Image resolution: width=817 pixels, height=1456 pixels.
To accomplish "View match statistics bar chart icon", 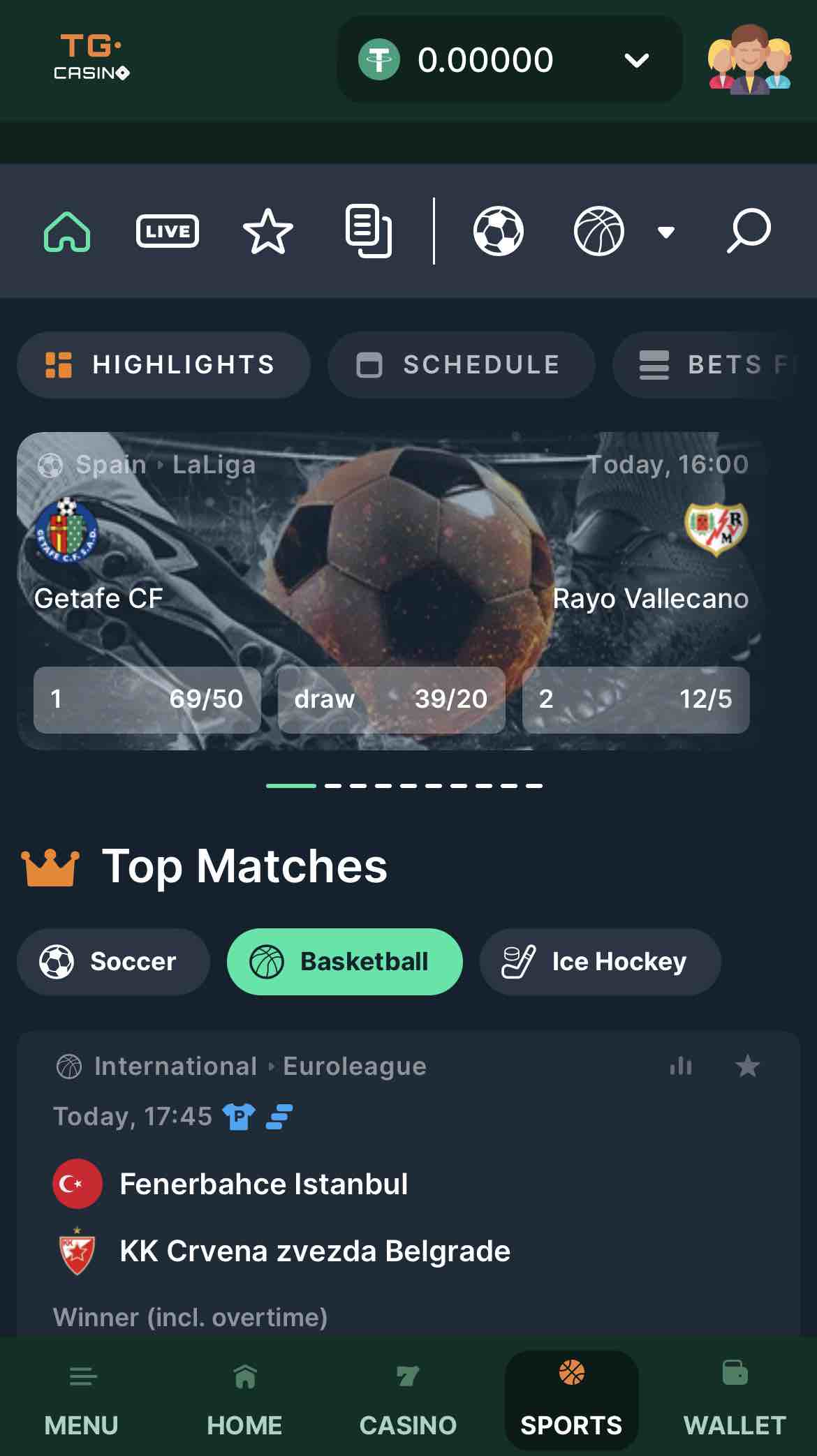I will (x=680, y=1067).
